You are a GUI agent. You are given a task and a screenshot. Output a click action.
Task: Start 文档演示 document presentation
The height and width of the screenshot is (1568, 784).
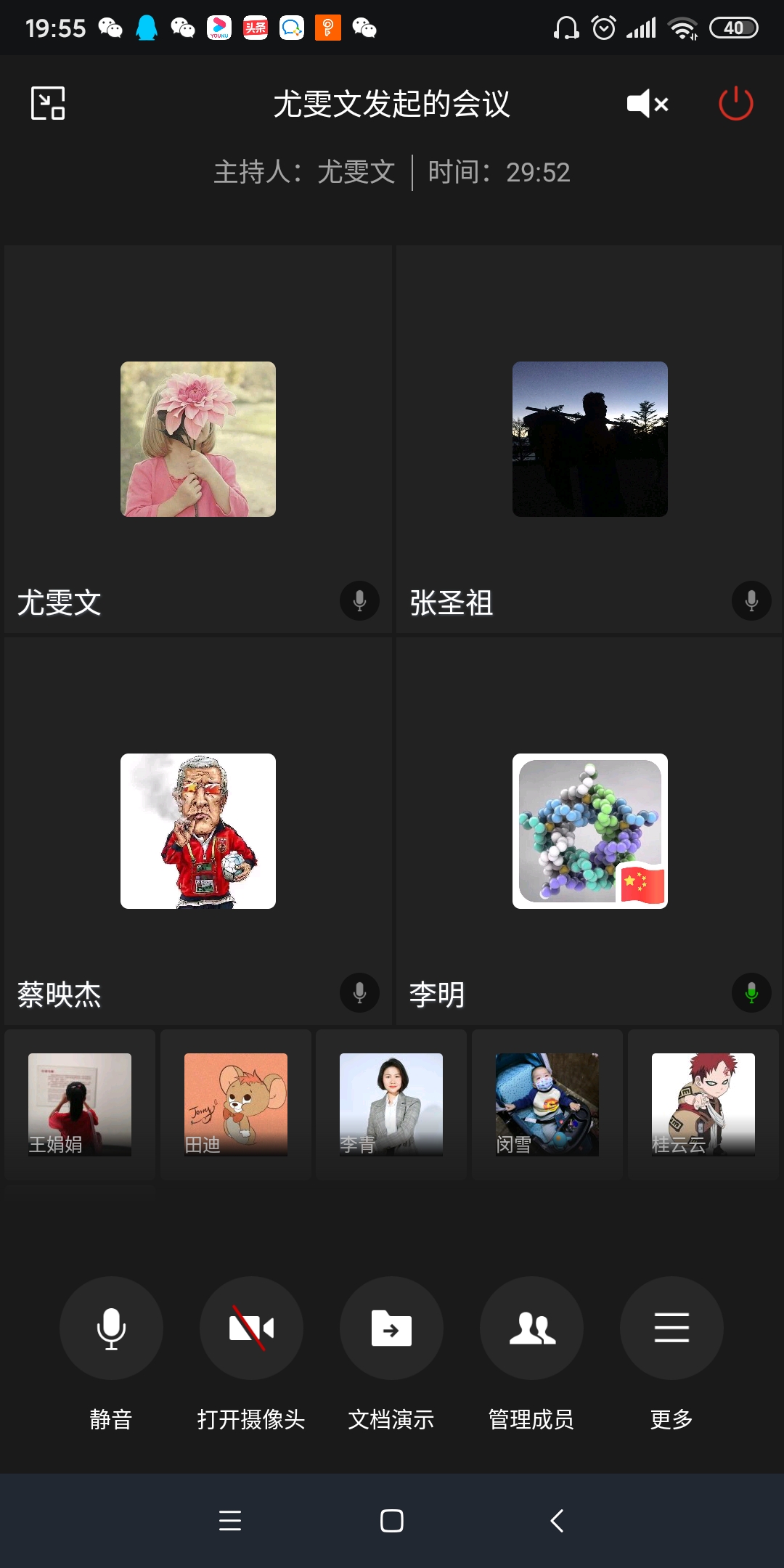pos(391,1328)
